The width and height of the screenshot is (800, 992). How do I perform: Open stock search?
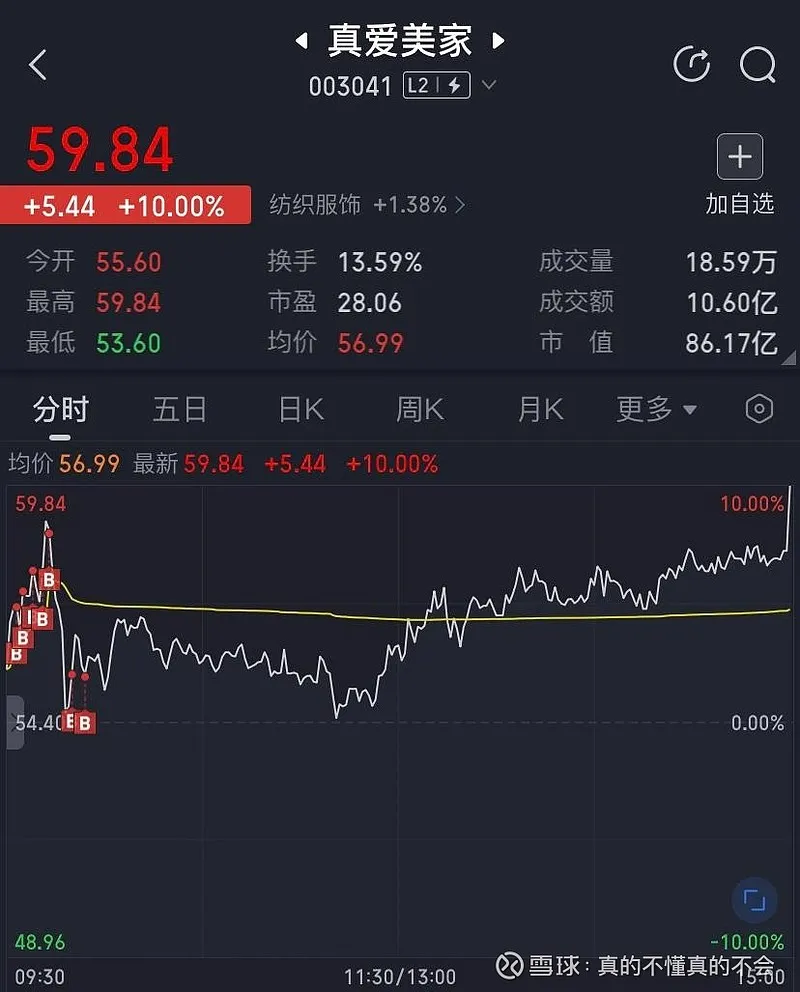(x=757, y=65)
